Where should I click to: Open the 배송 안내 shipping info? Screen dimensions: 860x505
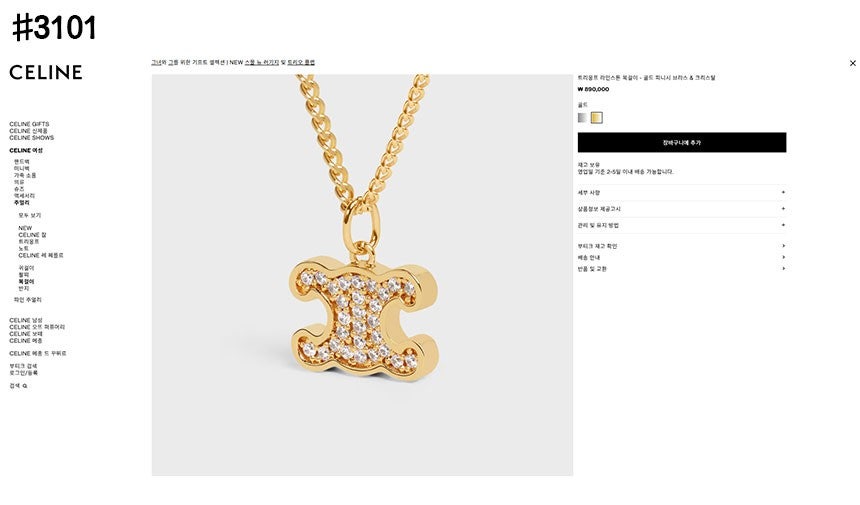(x=681, y=257)
